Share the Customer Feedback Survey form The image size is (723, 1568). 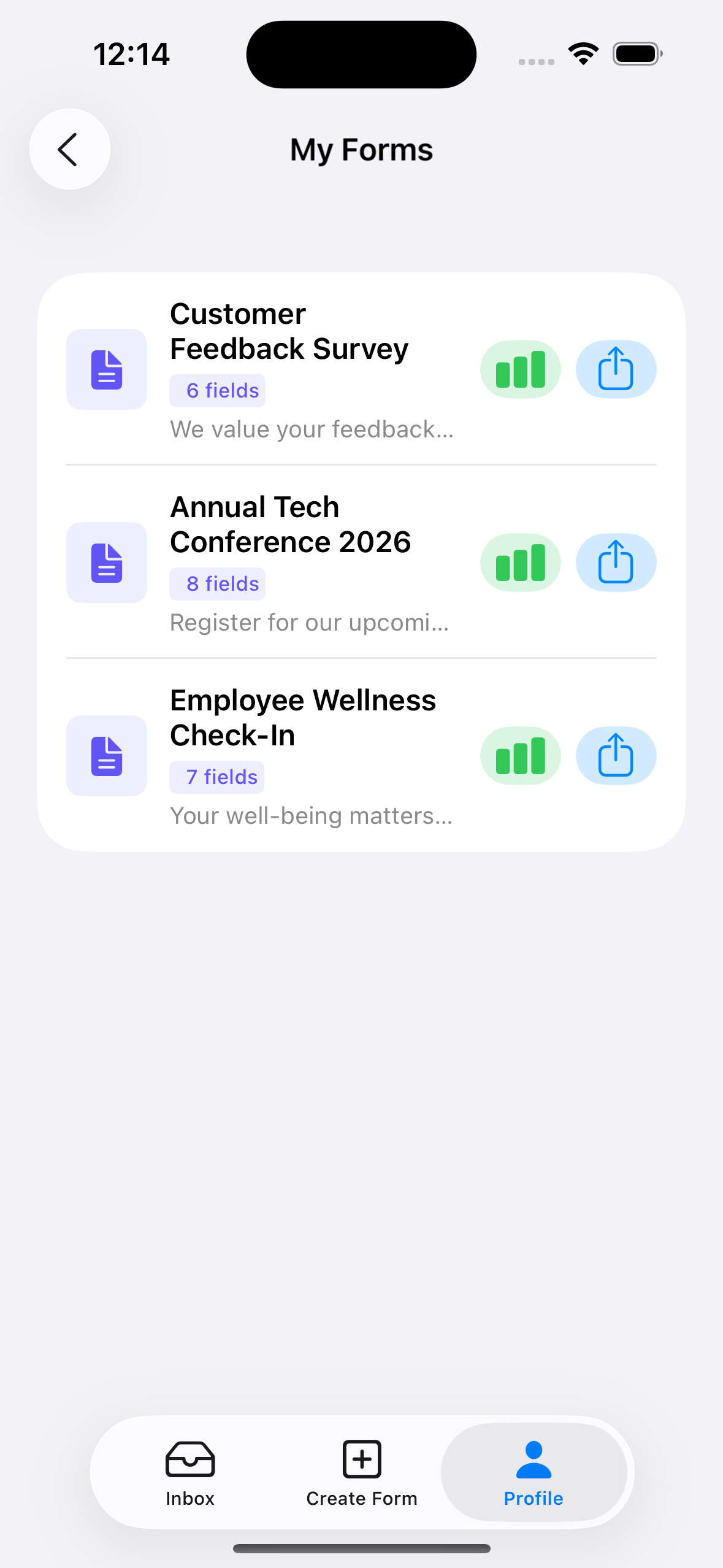[616, 369]
